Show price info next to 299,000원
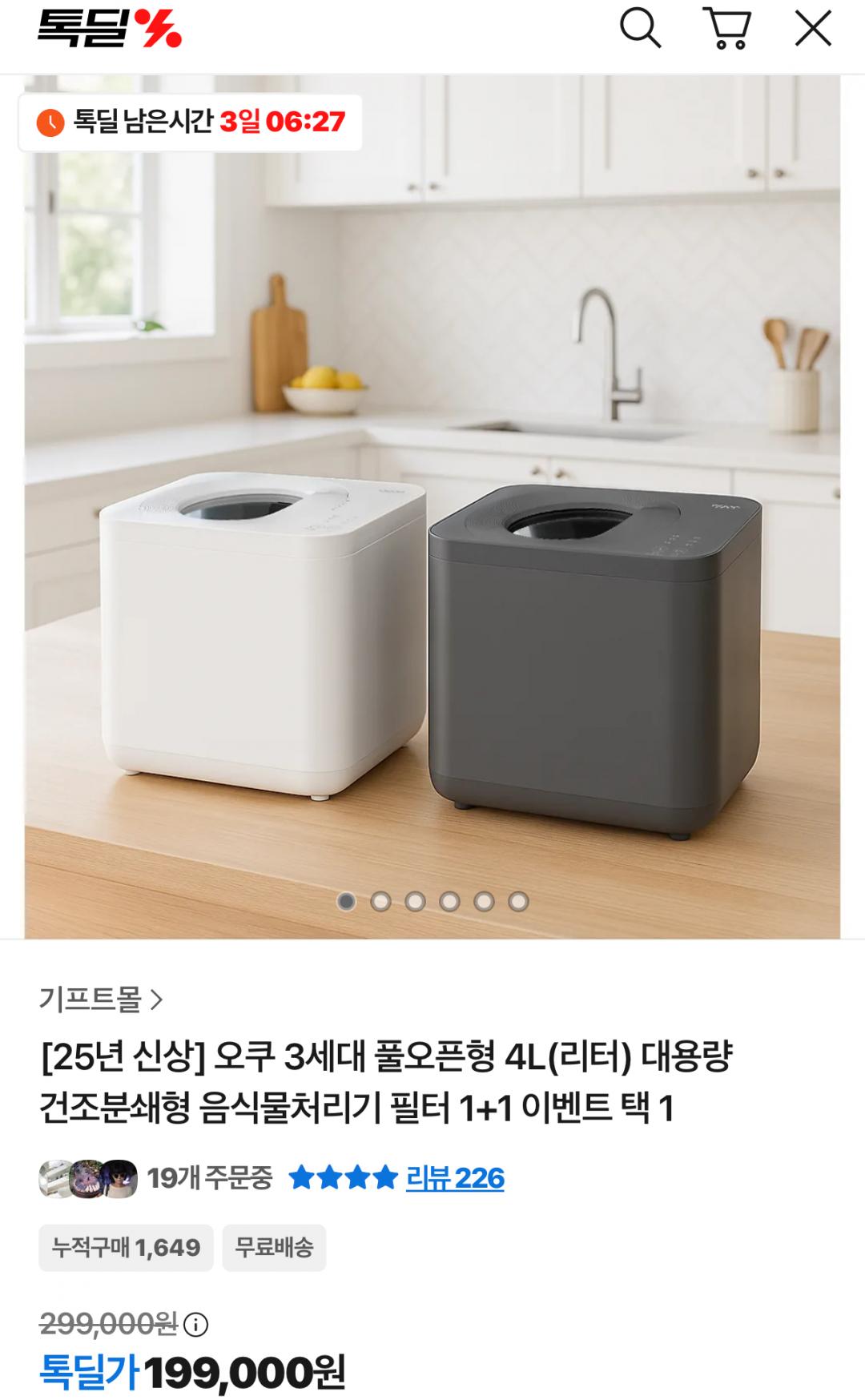Screen dimensions: 865x1400 tap(195, 1325)
